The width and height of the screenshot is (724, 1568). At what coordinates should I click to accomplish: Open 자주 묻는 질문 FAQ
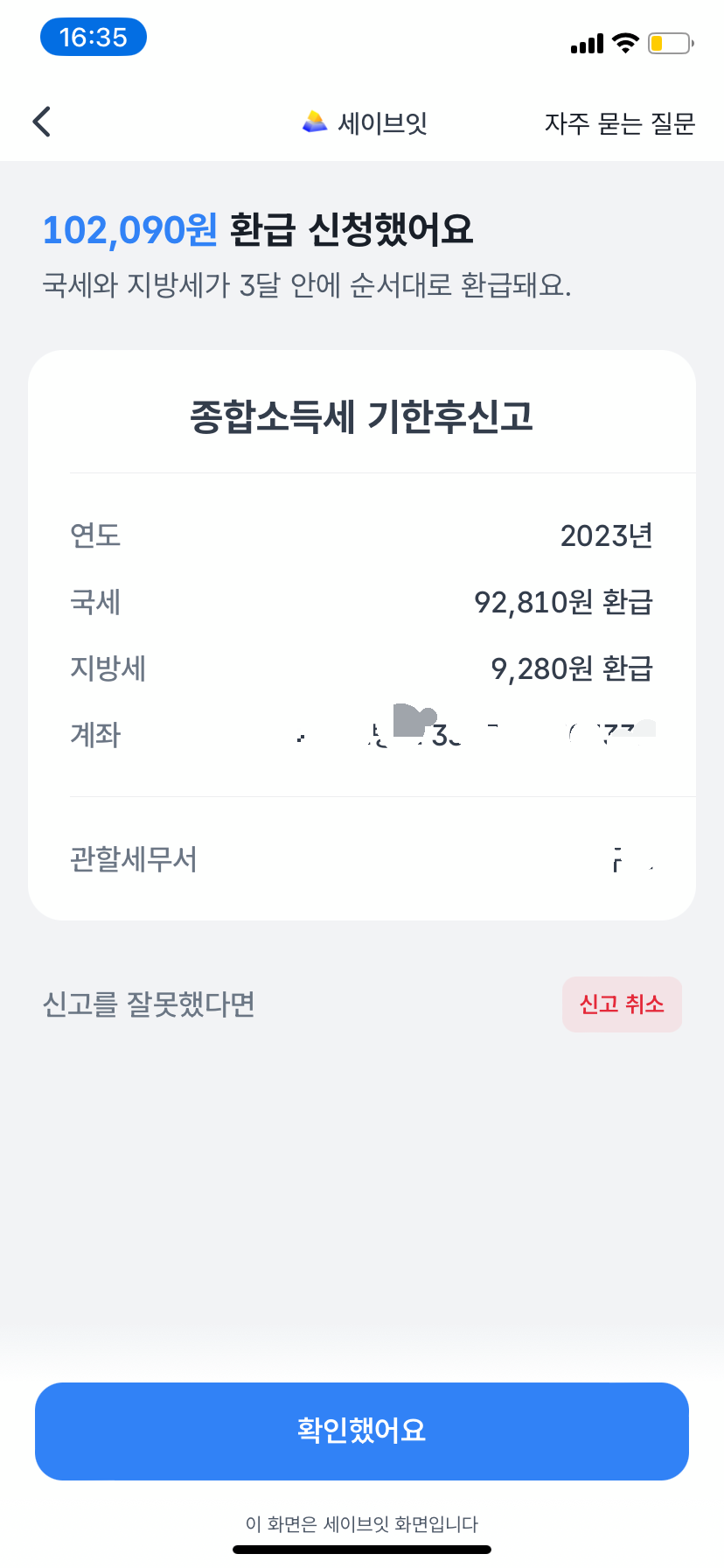coord(619,123)
